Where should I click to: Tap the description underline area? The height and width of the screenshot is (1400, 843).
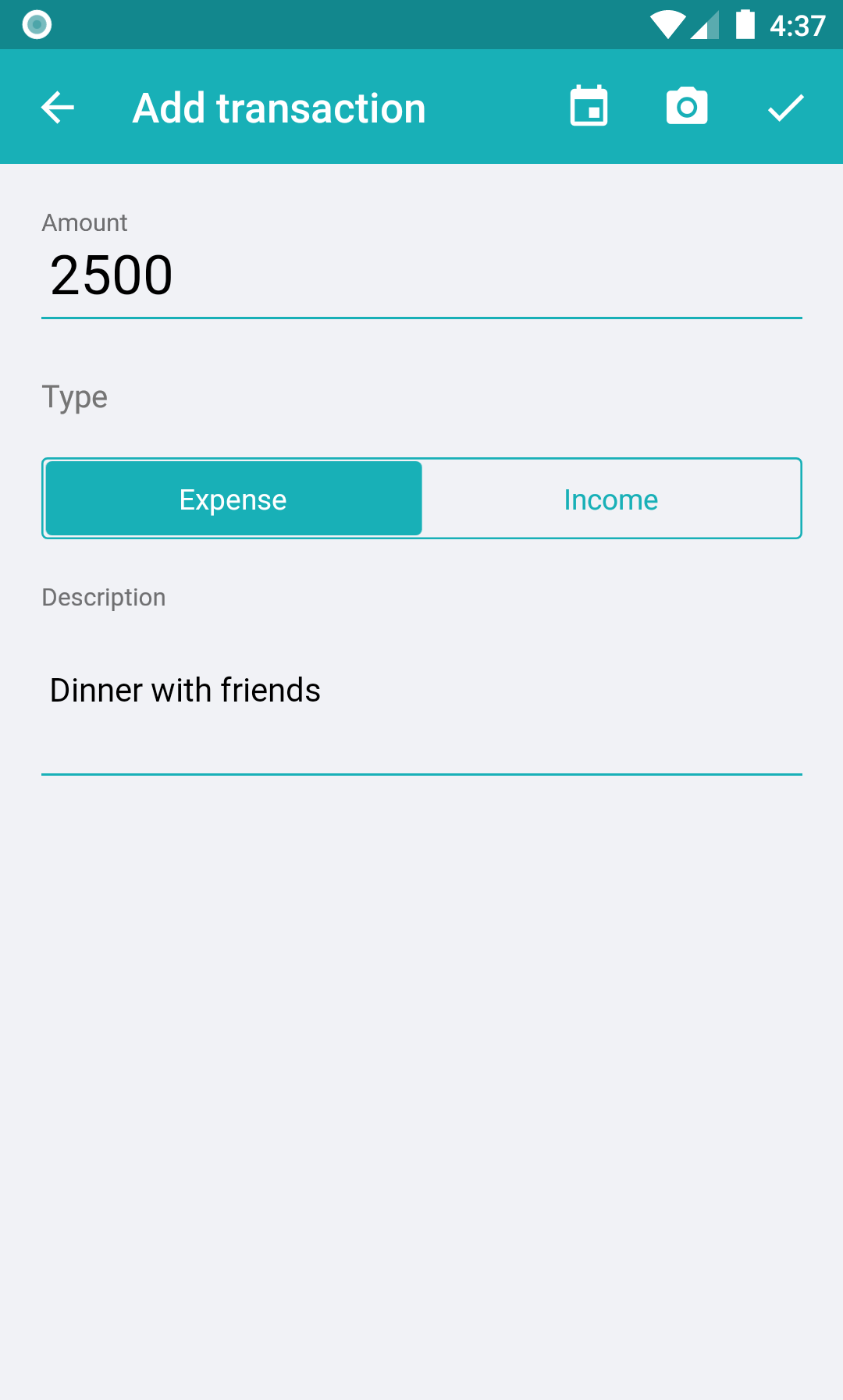click(421, 772)
